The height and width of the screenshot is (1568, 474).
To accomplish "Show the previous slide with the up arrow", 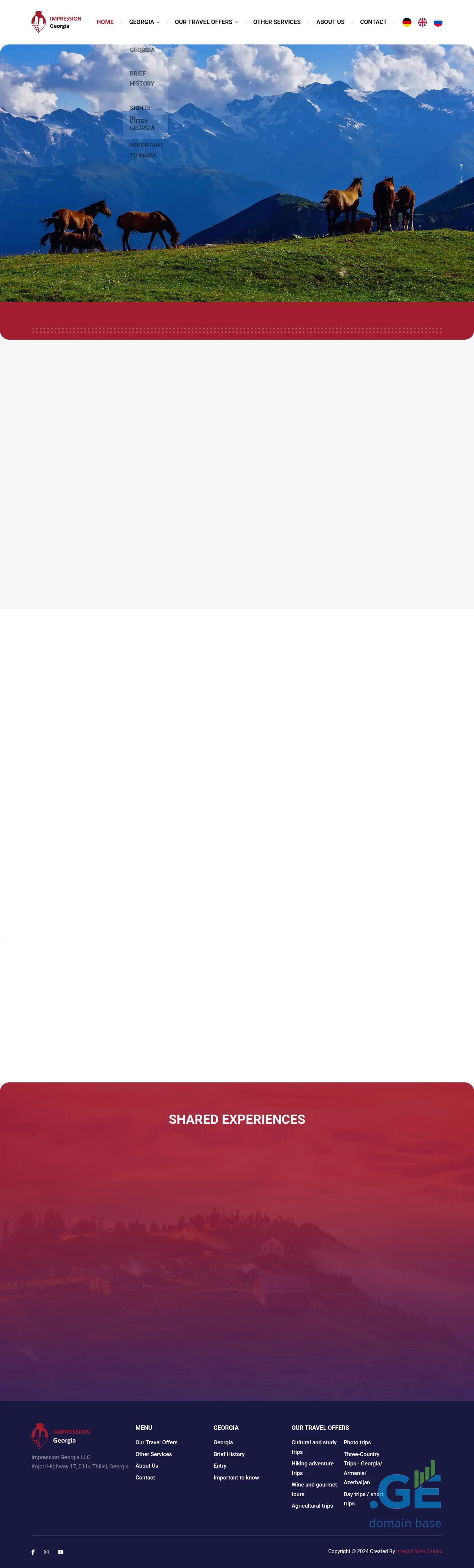I will 461,167.
